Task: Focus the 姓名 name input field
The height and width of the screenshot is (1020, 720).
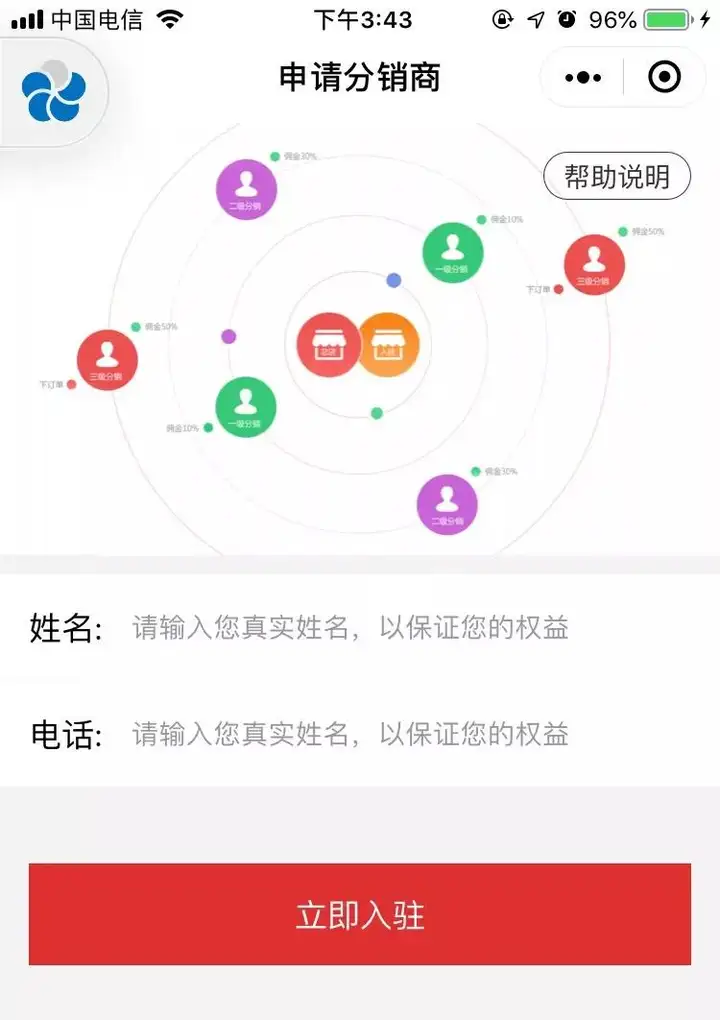Action: (x=350, y=628)
